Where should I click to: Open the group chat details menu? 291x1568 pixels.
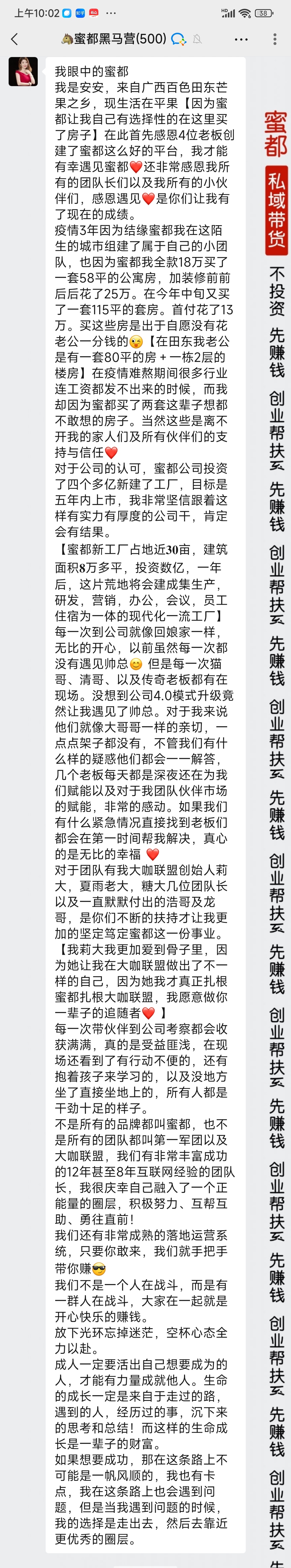point(241,40)
